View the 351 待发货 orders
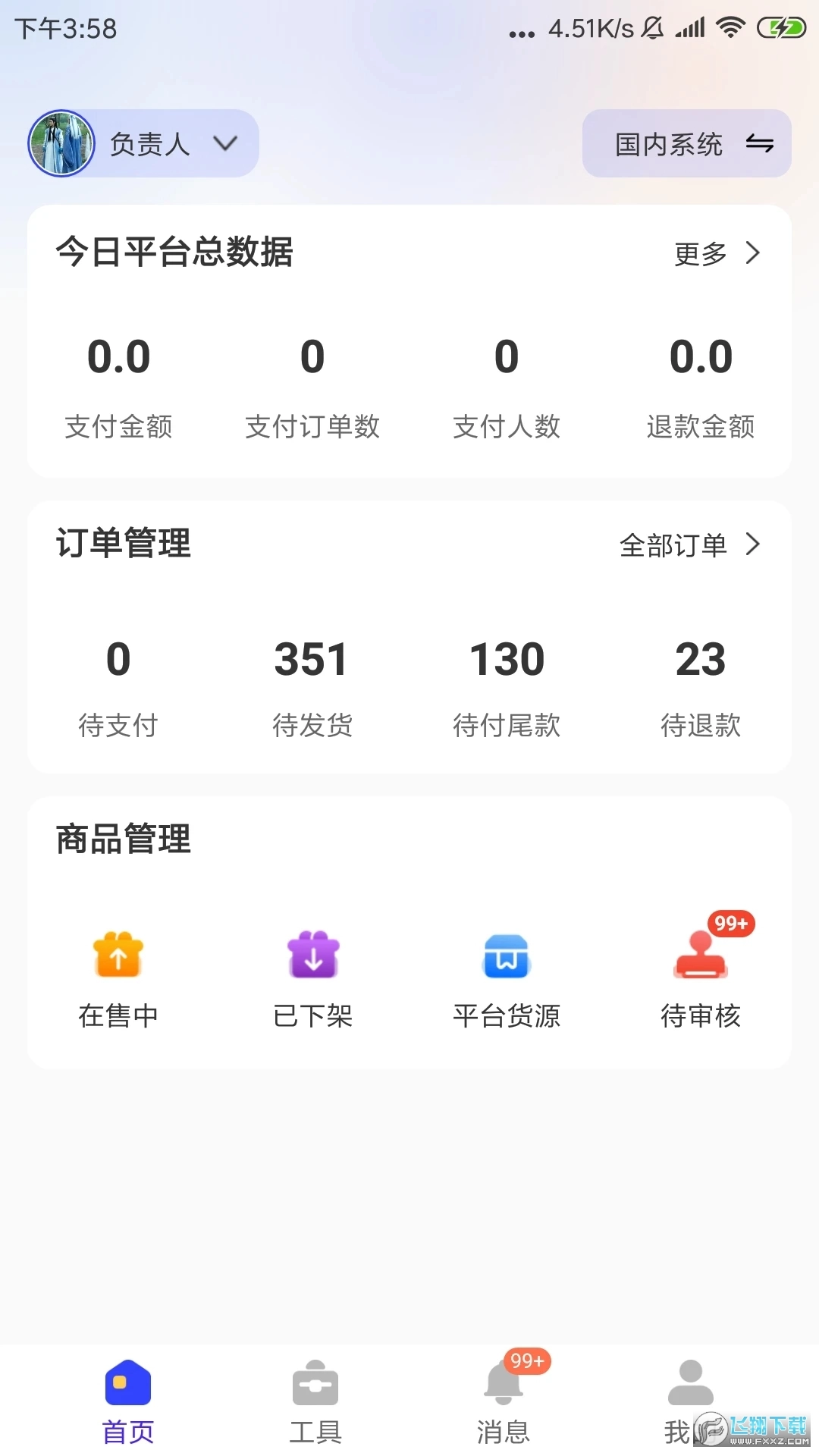This screenshot has height=1456, width=819. tap(312, 682)
